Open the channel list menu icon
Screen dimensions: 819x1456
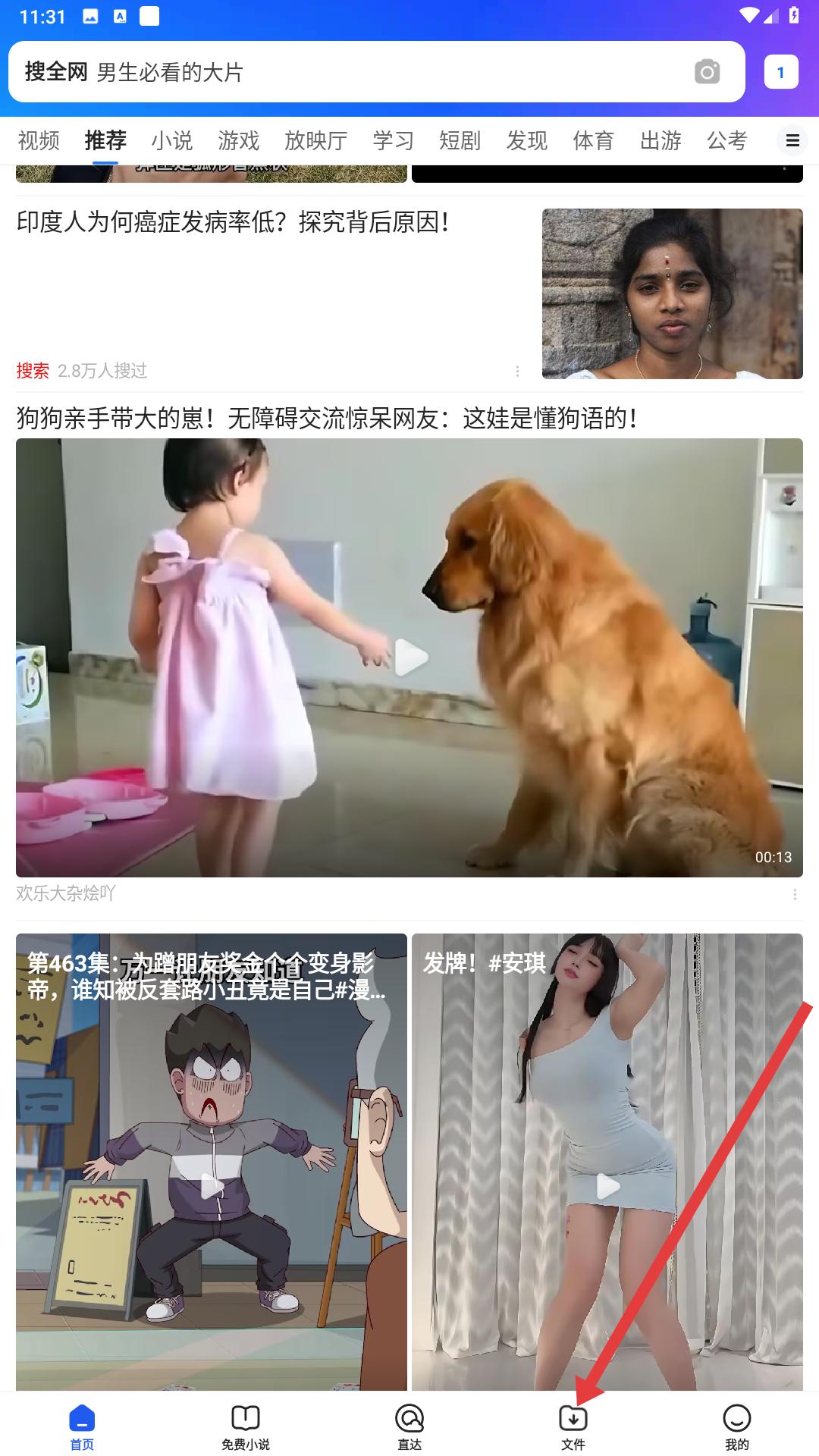[792, 140]
